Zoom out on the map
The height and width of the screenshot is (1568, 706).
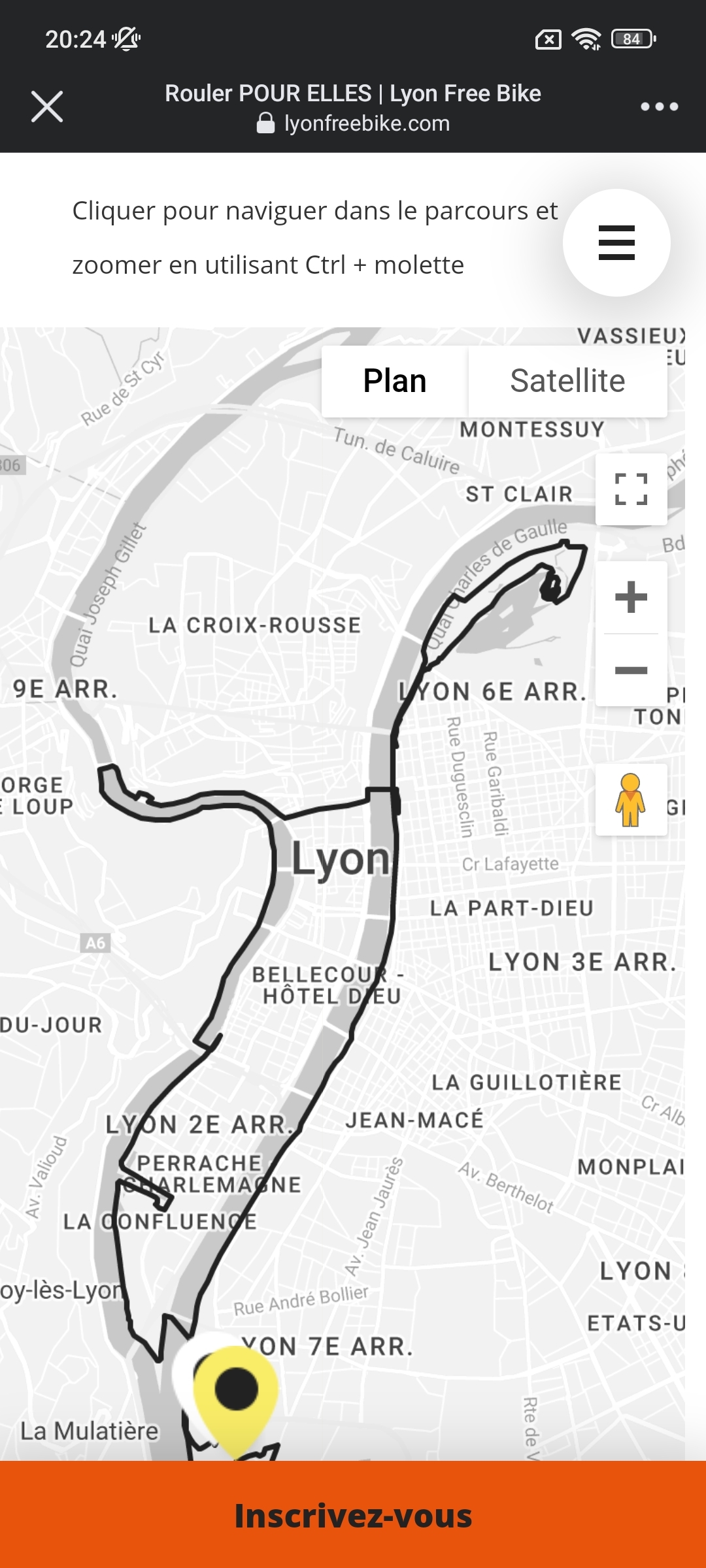631,670
